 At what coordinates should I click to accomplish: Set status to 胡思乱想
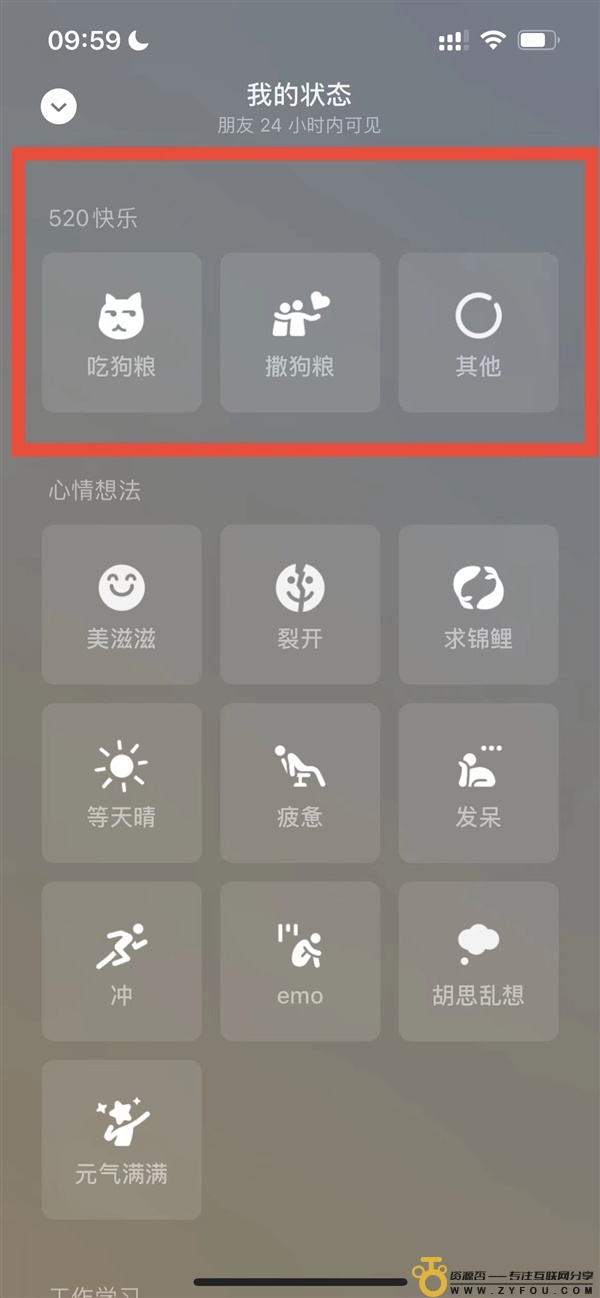[478, 961]
